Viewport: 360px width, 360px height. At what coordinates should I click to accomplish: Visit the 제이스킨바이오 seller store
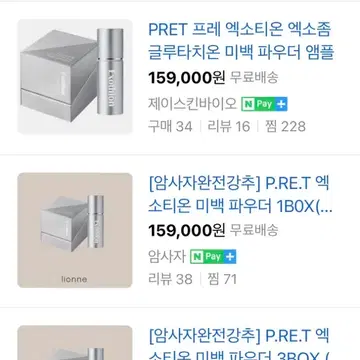pos(192,104)
